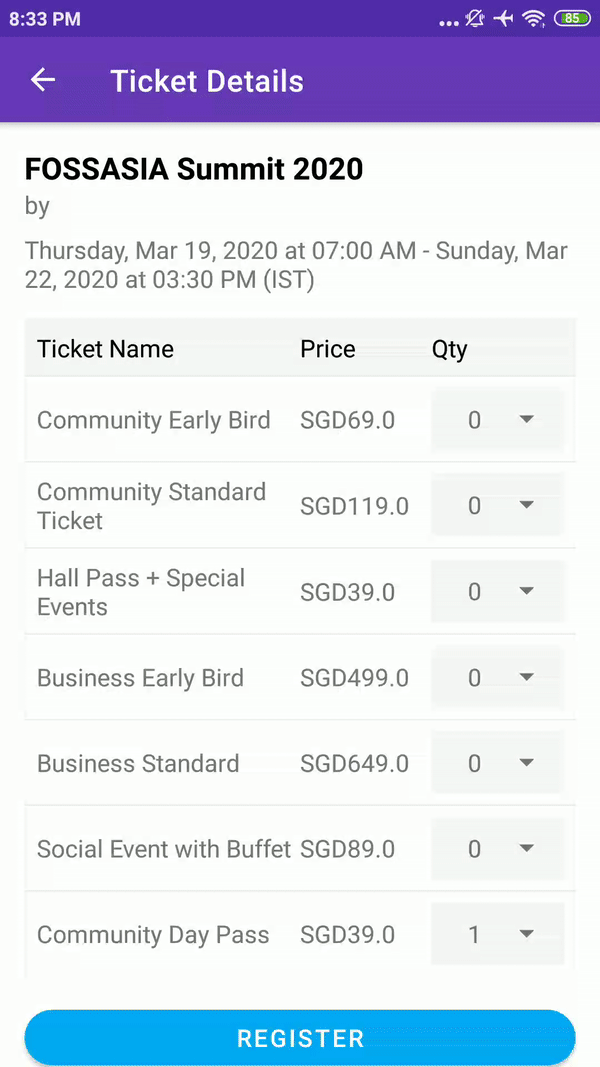Choose quantity for Social Event with Buffet

point(498,849)
